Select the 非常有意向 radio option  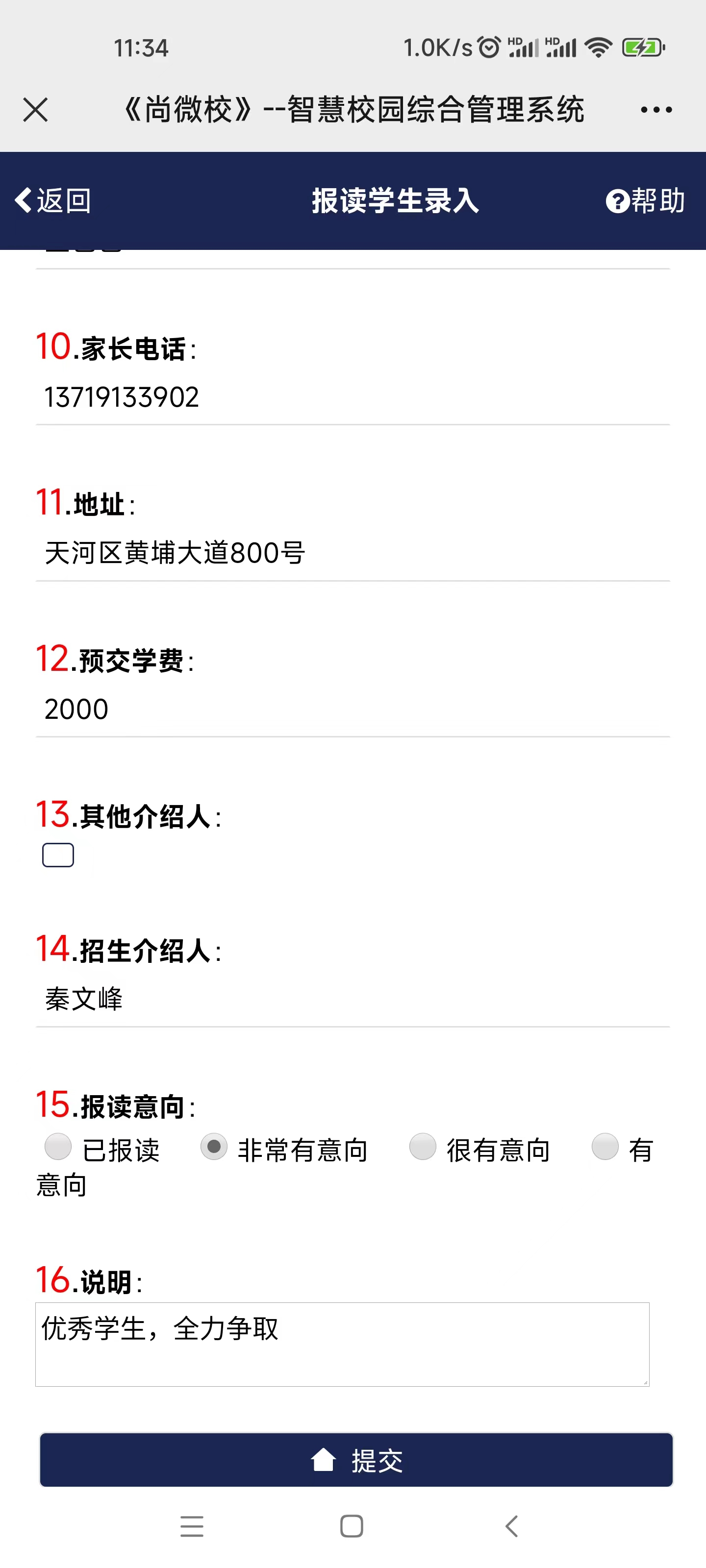point(214,1147)
